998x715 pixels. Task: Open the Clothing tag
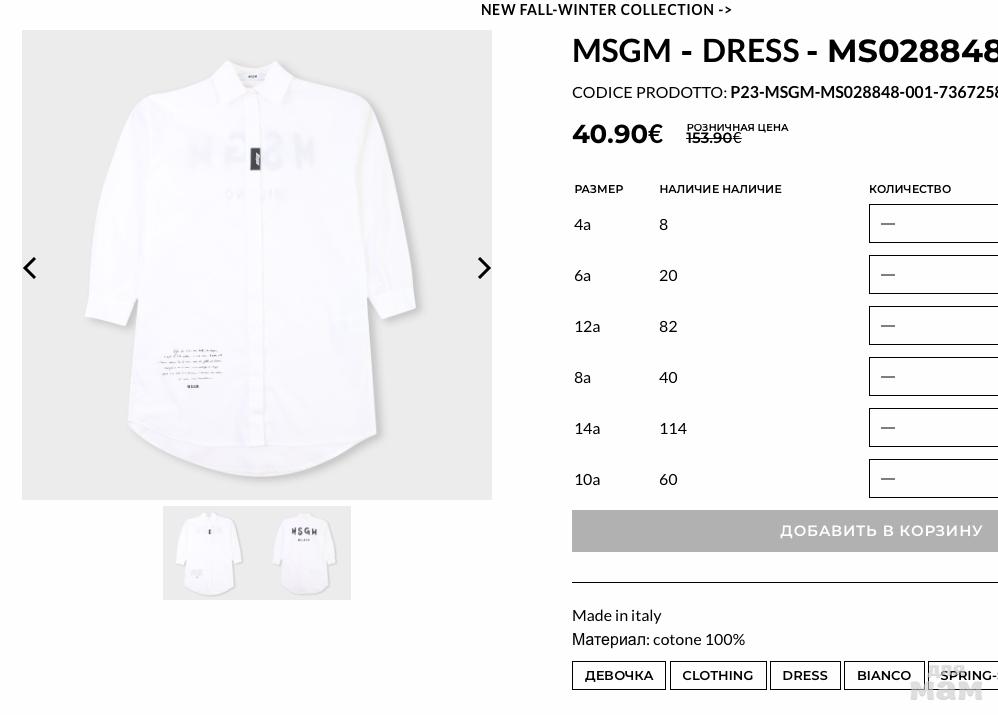[717, 676]
